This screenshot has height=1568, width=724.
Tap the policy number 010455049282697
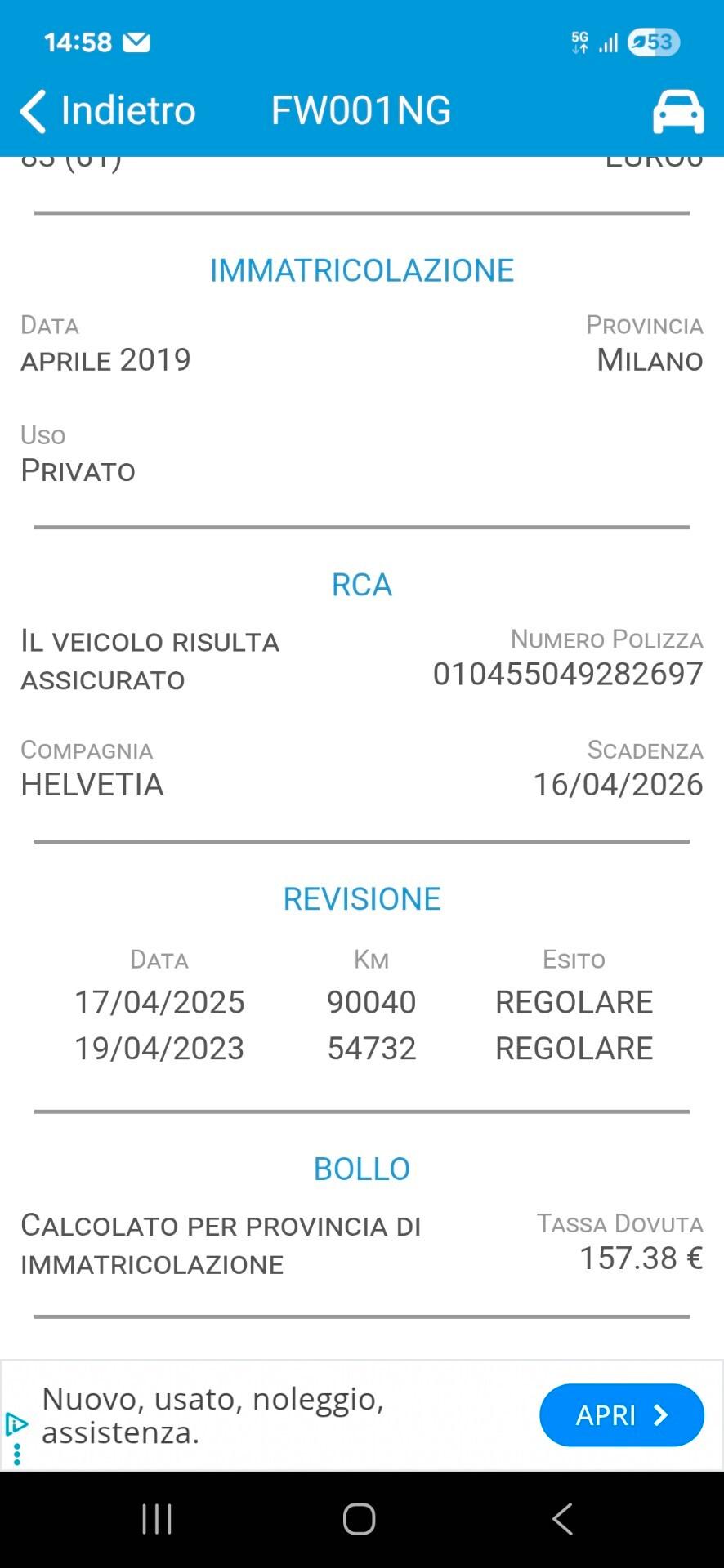pos(569,674)
